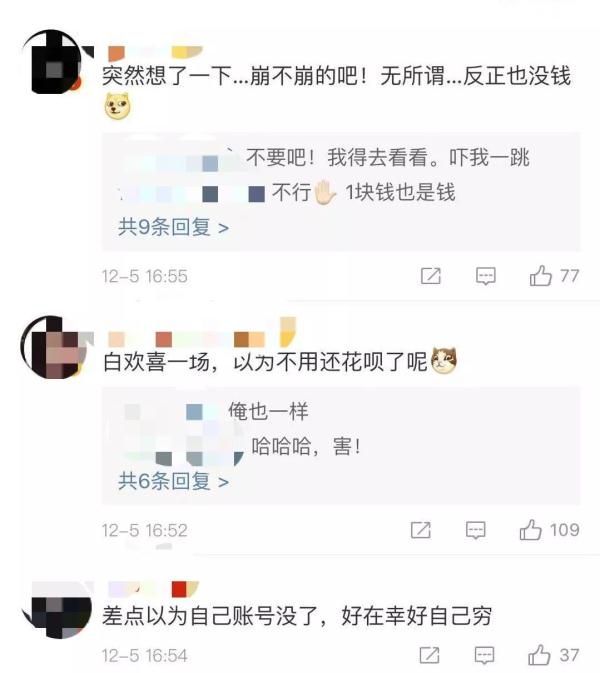Image resolution: width=600 pixels, height=673 pixels.
Task: Repost the comment posted 12-5 16:55
Action: [x=431, y=276]
